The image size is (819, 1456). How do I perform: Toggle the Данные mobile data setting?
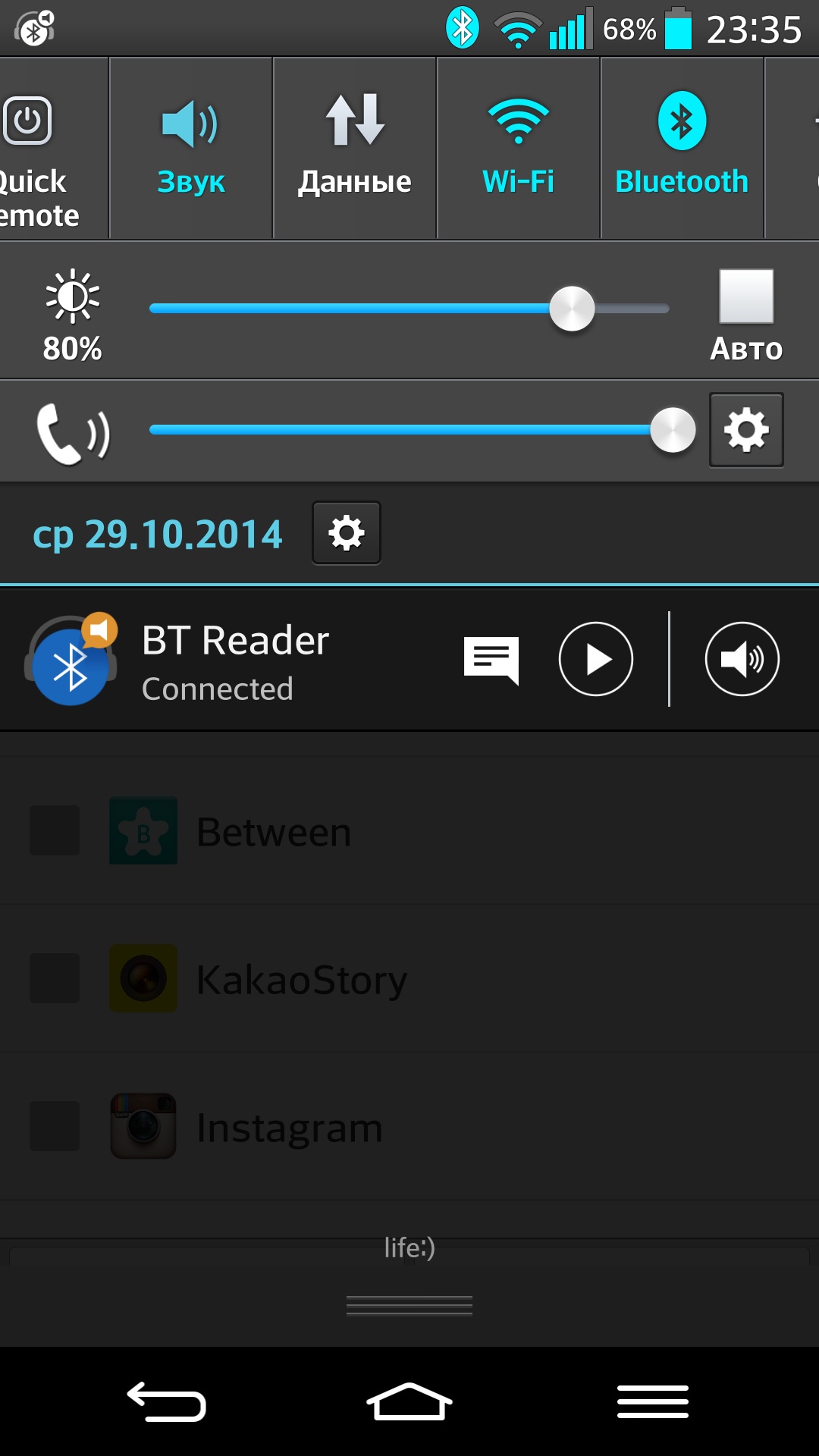[x=354, y=149]
